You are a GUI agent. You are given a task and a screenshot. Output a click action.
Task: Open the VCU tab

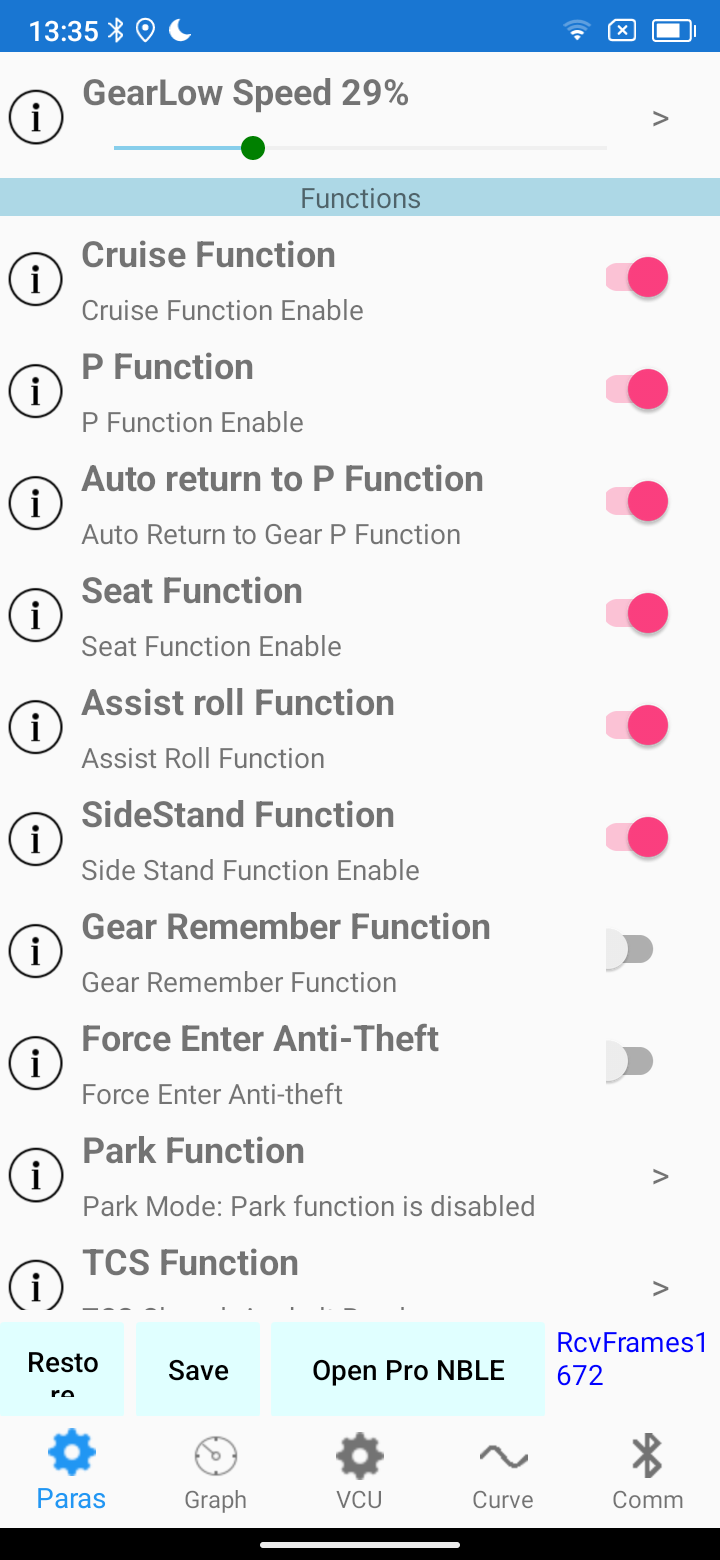(x=359, y=1472)
